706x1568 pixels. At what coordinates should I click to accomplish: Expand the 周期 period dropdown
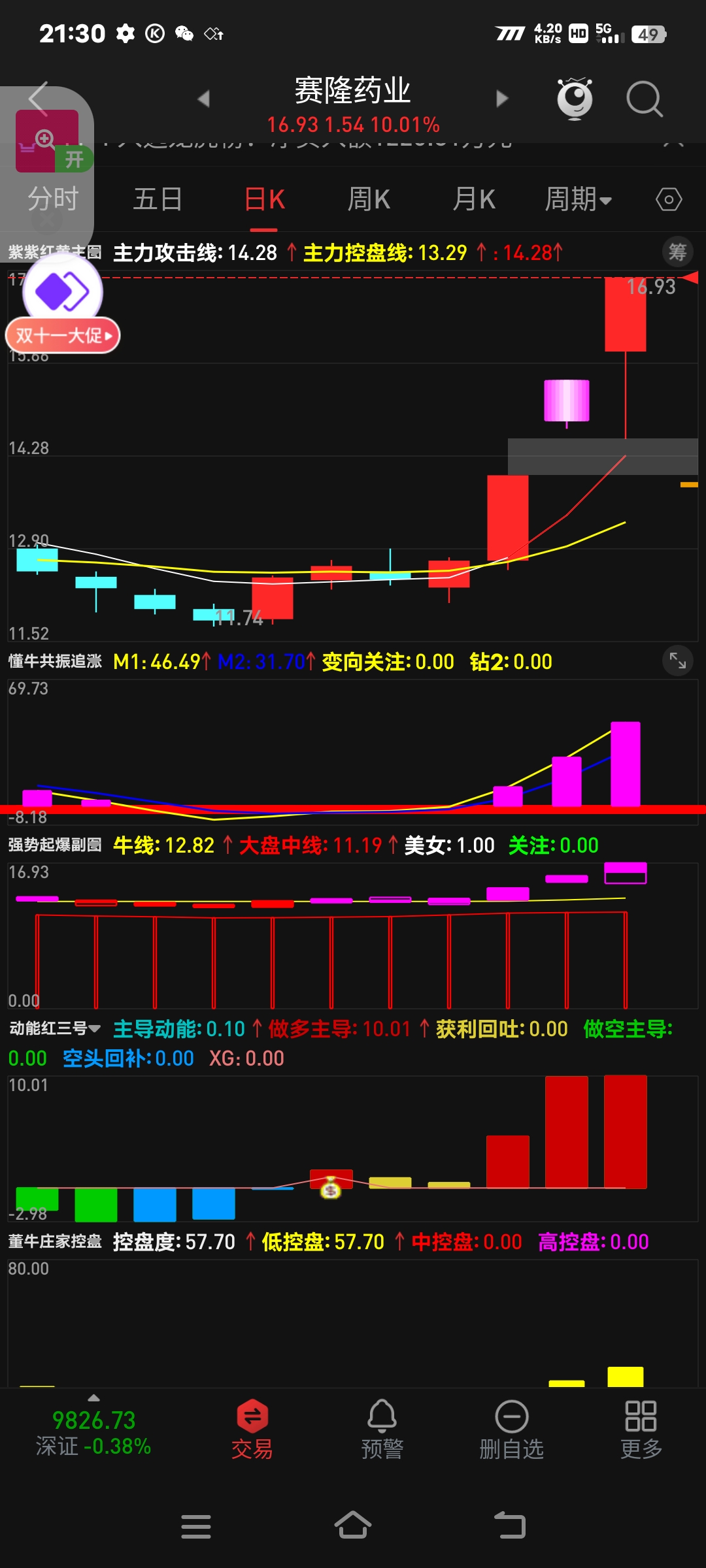coord(578,199)
